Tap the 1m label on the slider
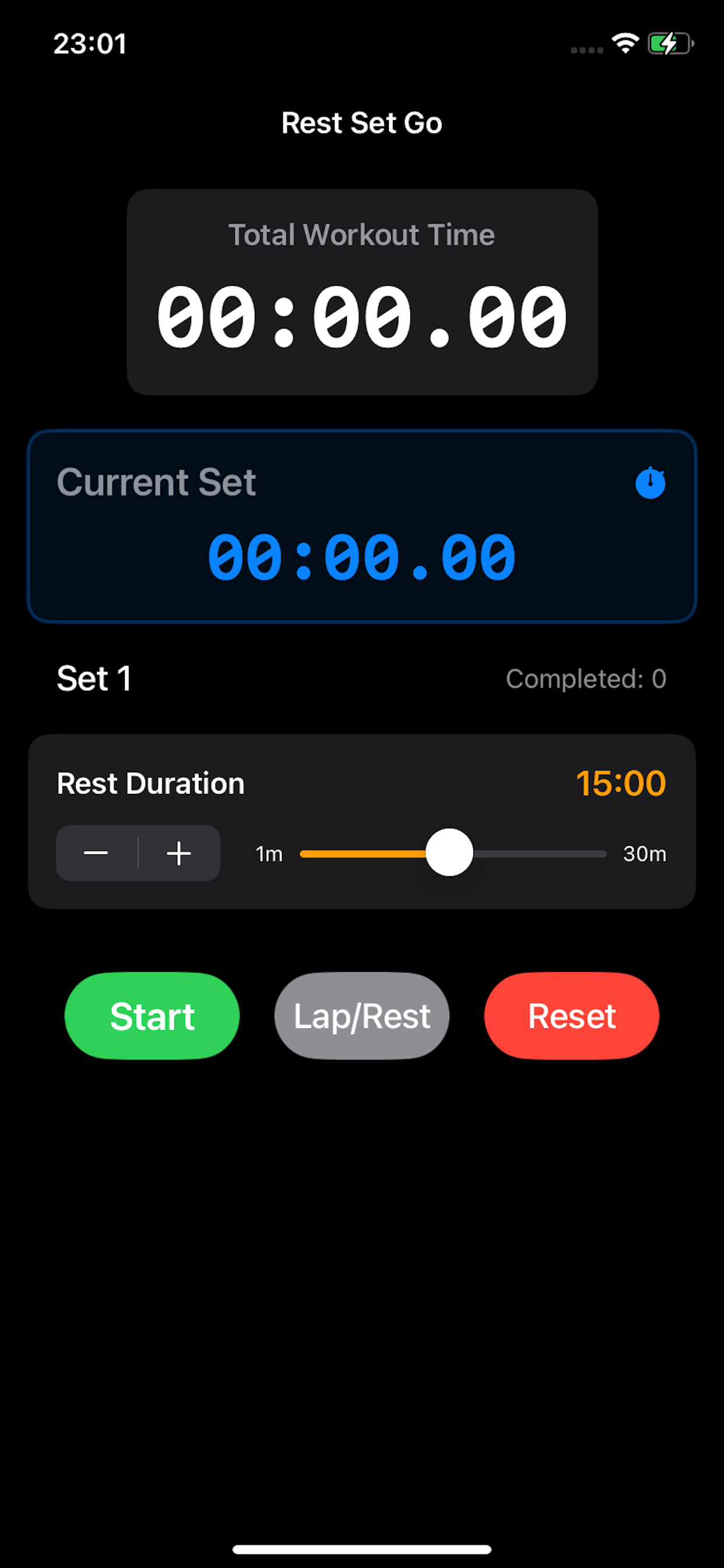Image resolution: width=724 pixels, height=1568 pixels. (268, 853)
